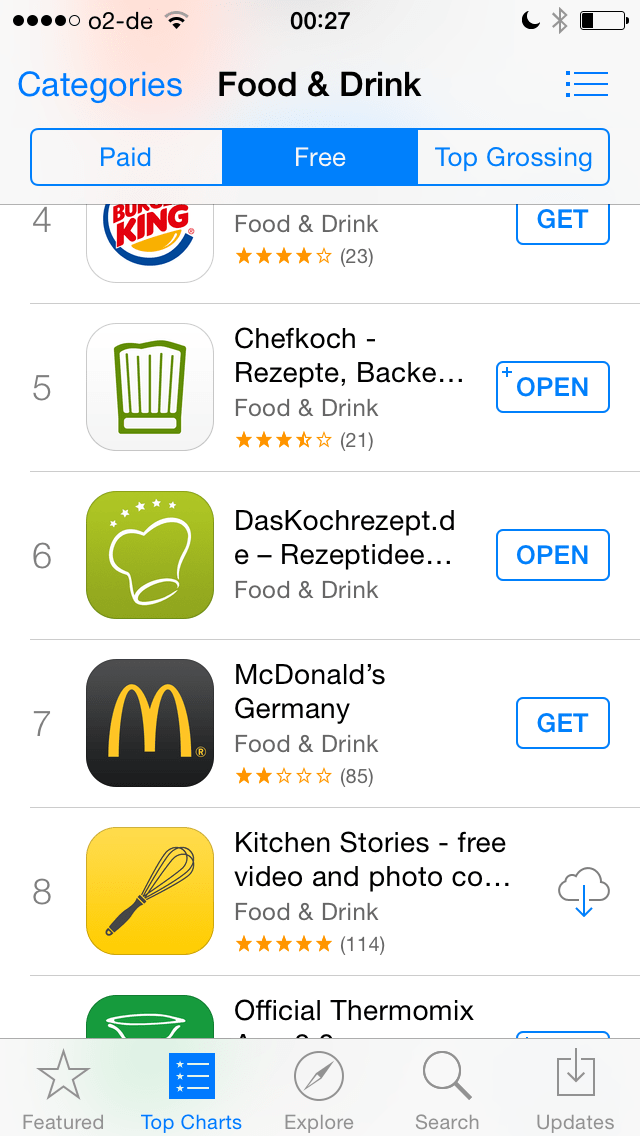Screen dimensions: 640x1136
Task: View Chefkoch app details
Action: click(320, 388)
